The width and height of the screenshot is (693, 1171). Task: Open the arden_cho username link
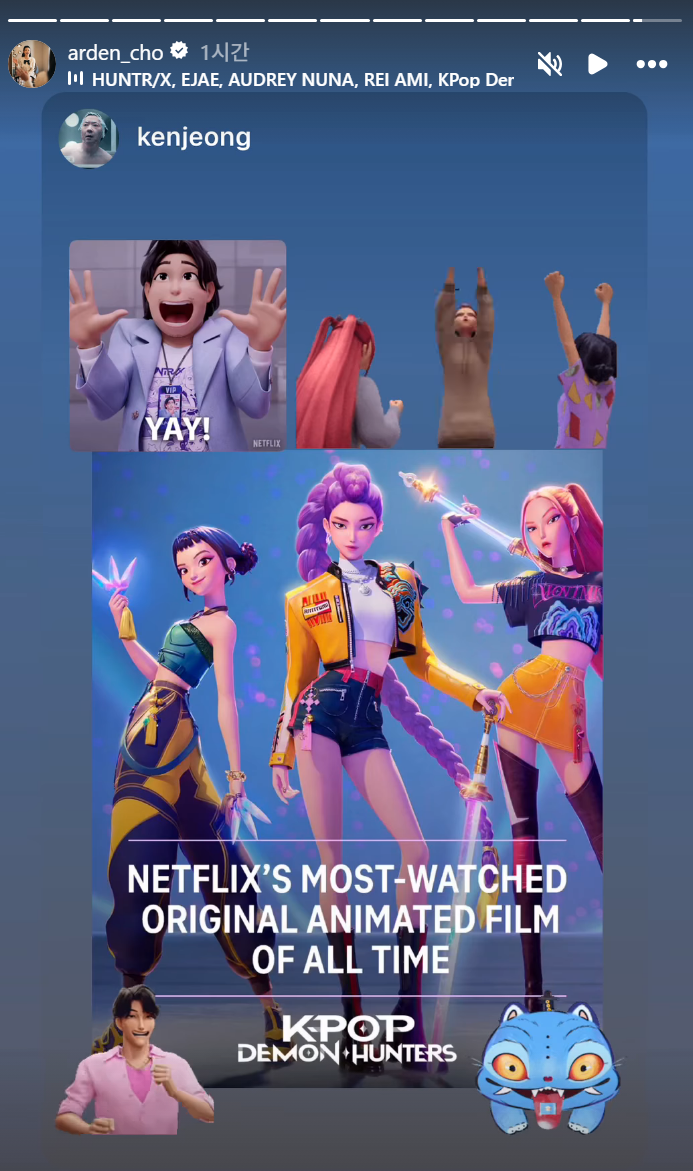[114, 53]
